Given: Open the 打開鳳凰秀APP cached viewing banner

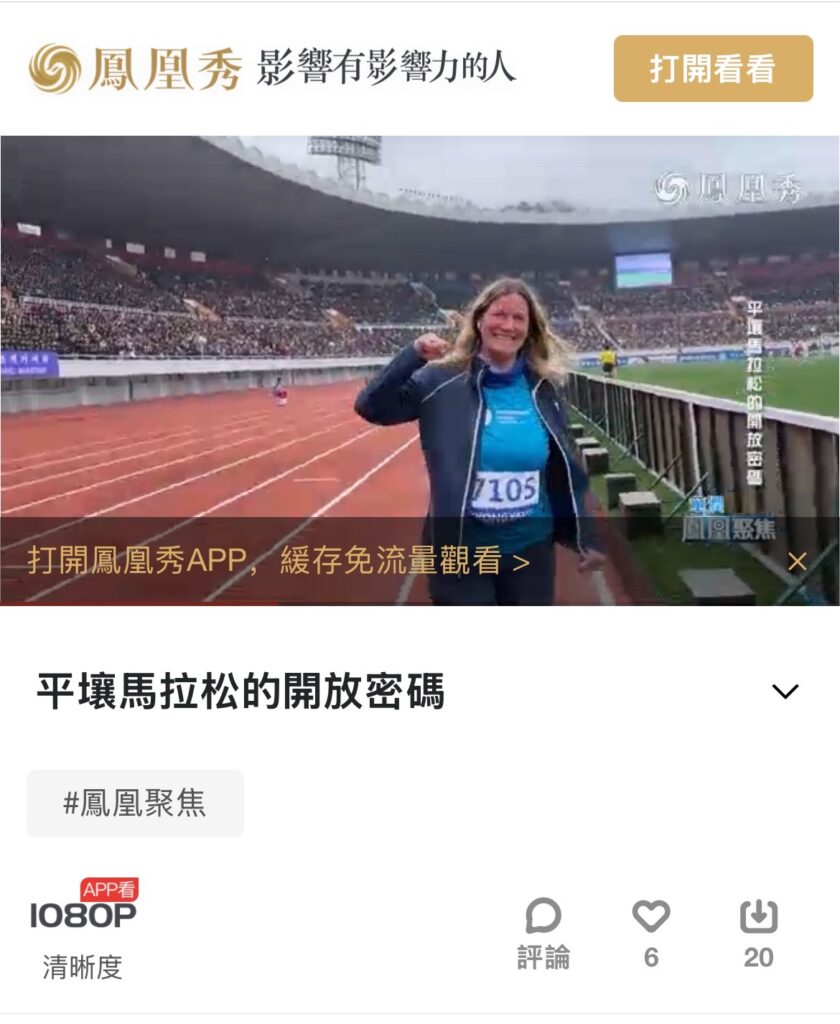Looking at the screenshot, I should tap(279, 561).
